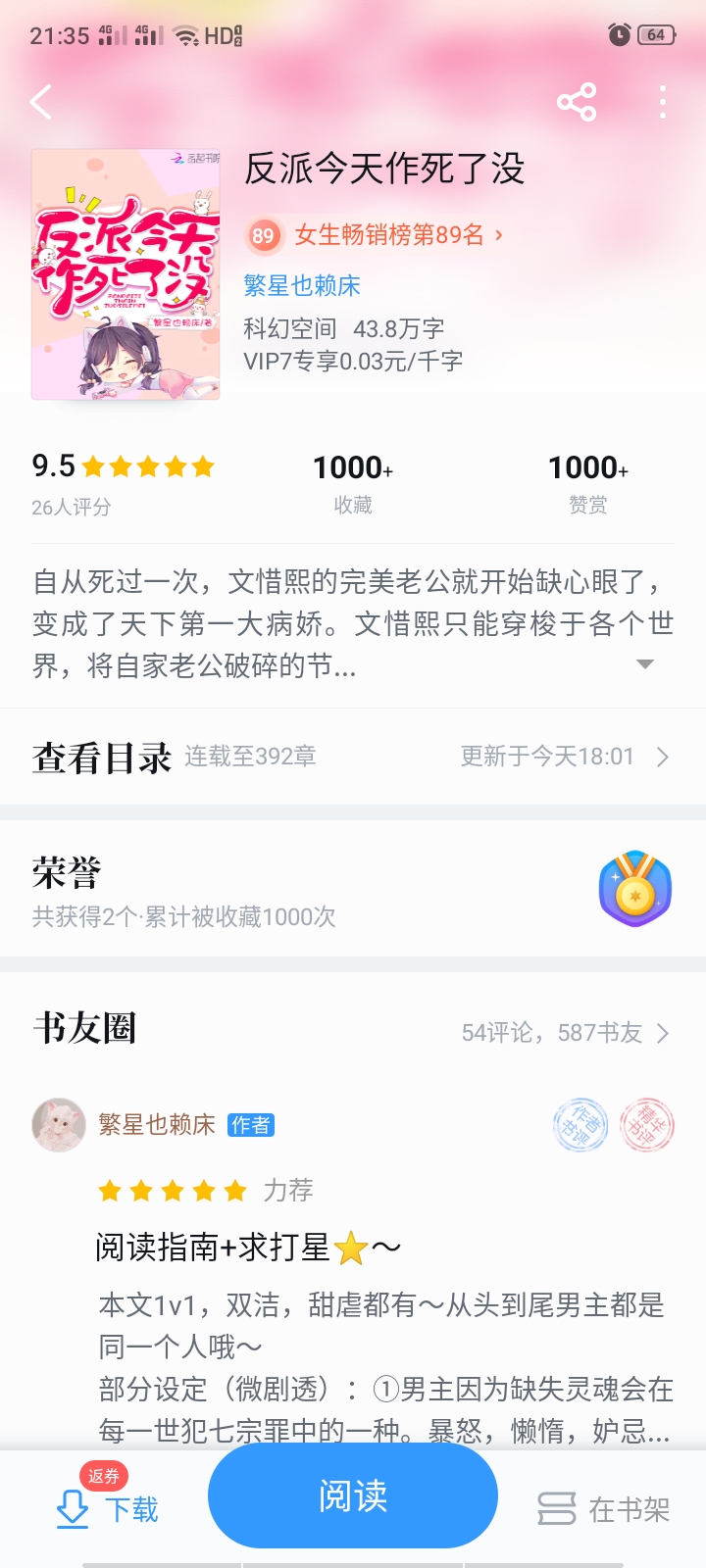Open the 阅读指南+求打星 review post

[249, 1248]
